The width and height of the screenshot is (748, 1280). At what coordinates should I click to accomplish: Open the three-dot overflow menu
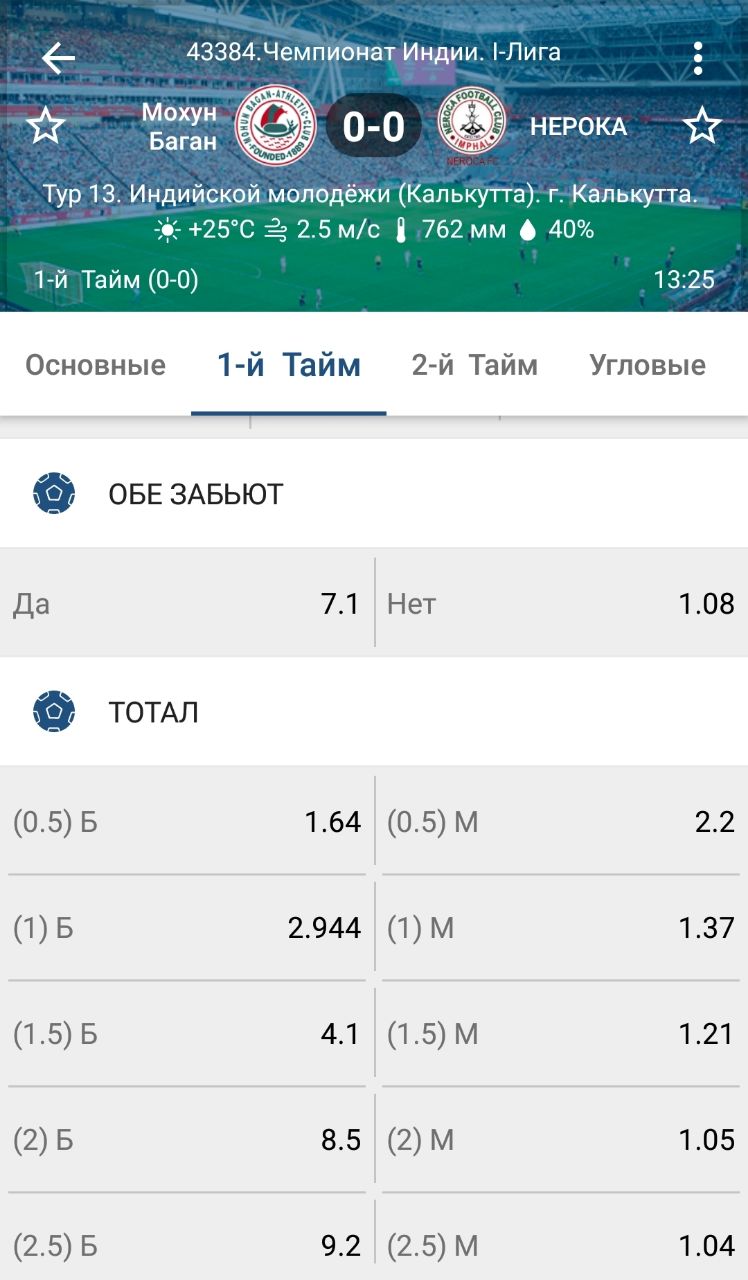tap(698, 58)
